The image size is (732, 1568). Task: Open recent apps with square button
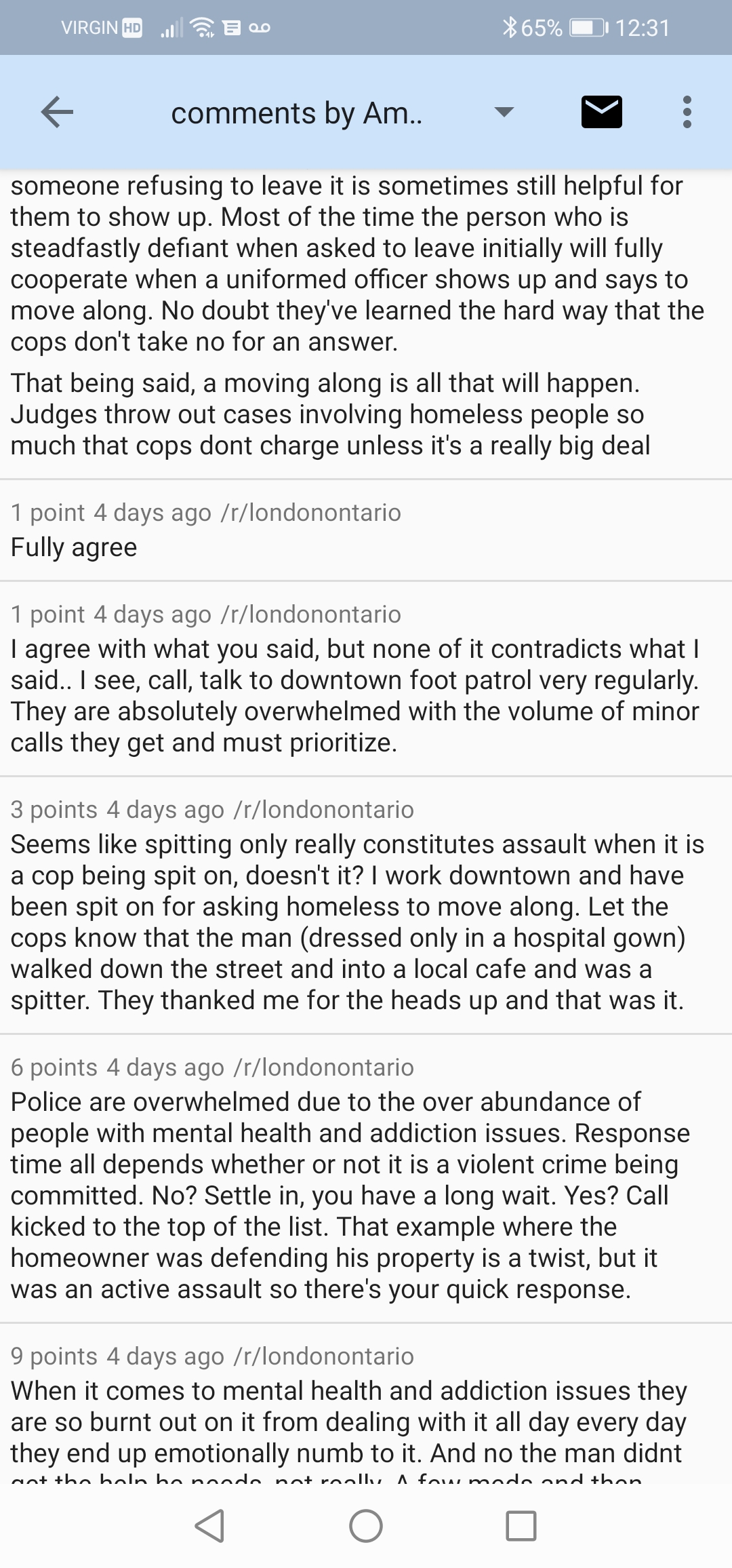point(521,1526)
